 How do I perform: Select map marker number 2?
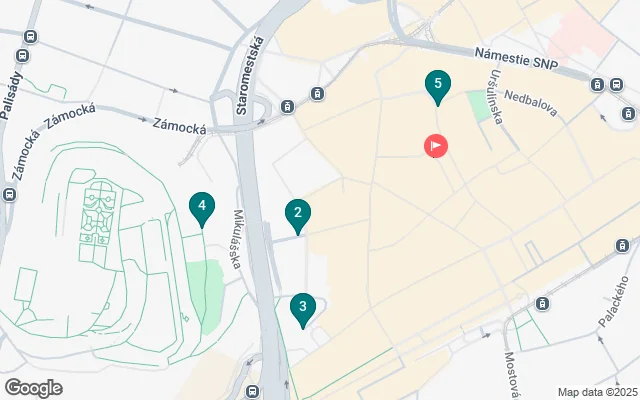pos(297,213)
